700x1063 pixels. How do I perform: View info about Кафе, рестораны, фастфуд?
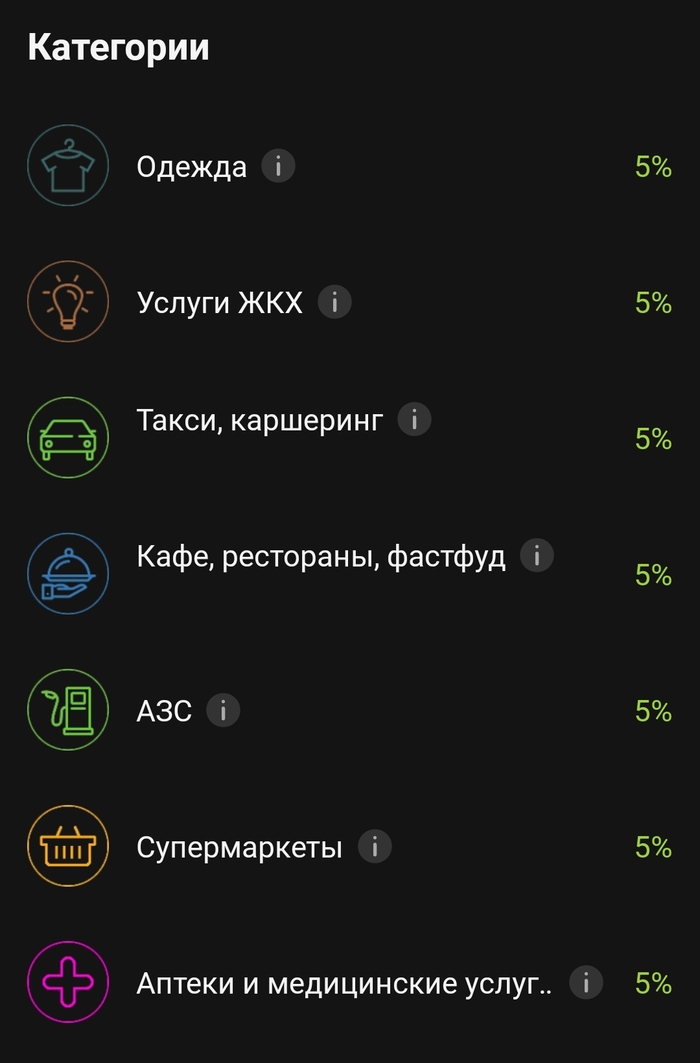[537, 556]
